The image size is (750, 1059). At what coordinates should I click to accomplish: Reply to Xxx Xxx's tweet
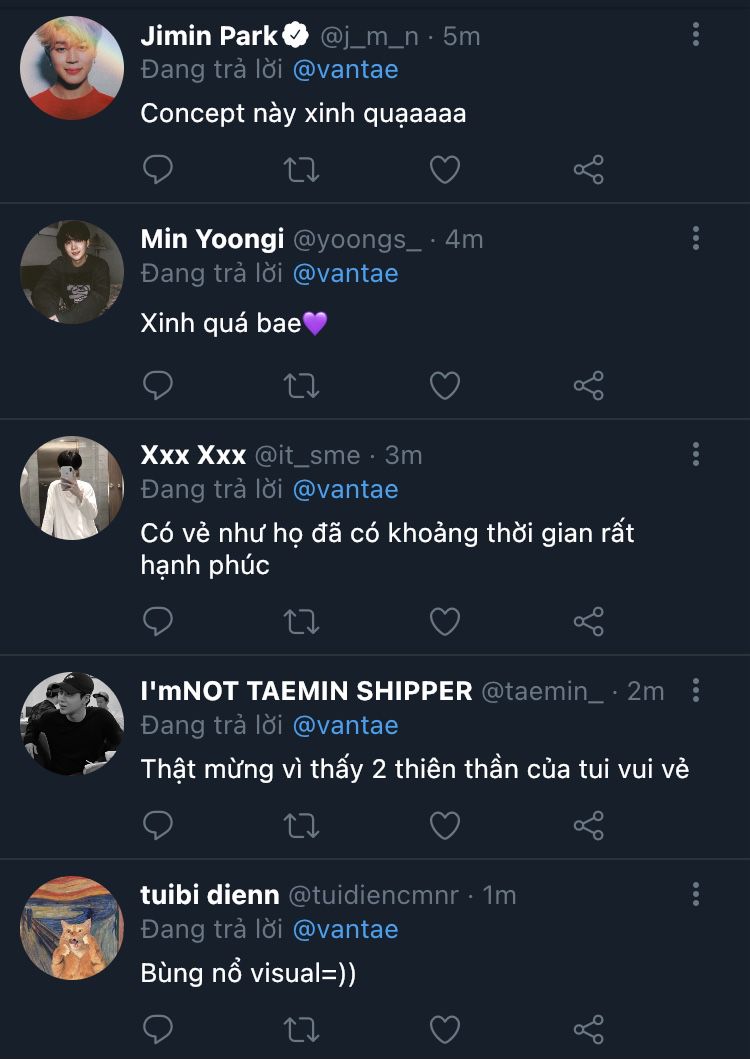tap(158, 621)
